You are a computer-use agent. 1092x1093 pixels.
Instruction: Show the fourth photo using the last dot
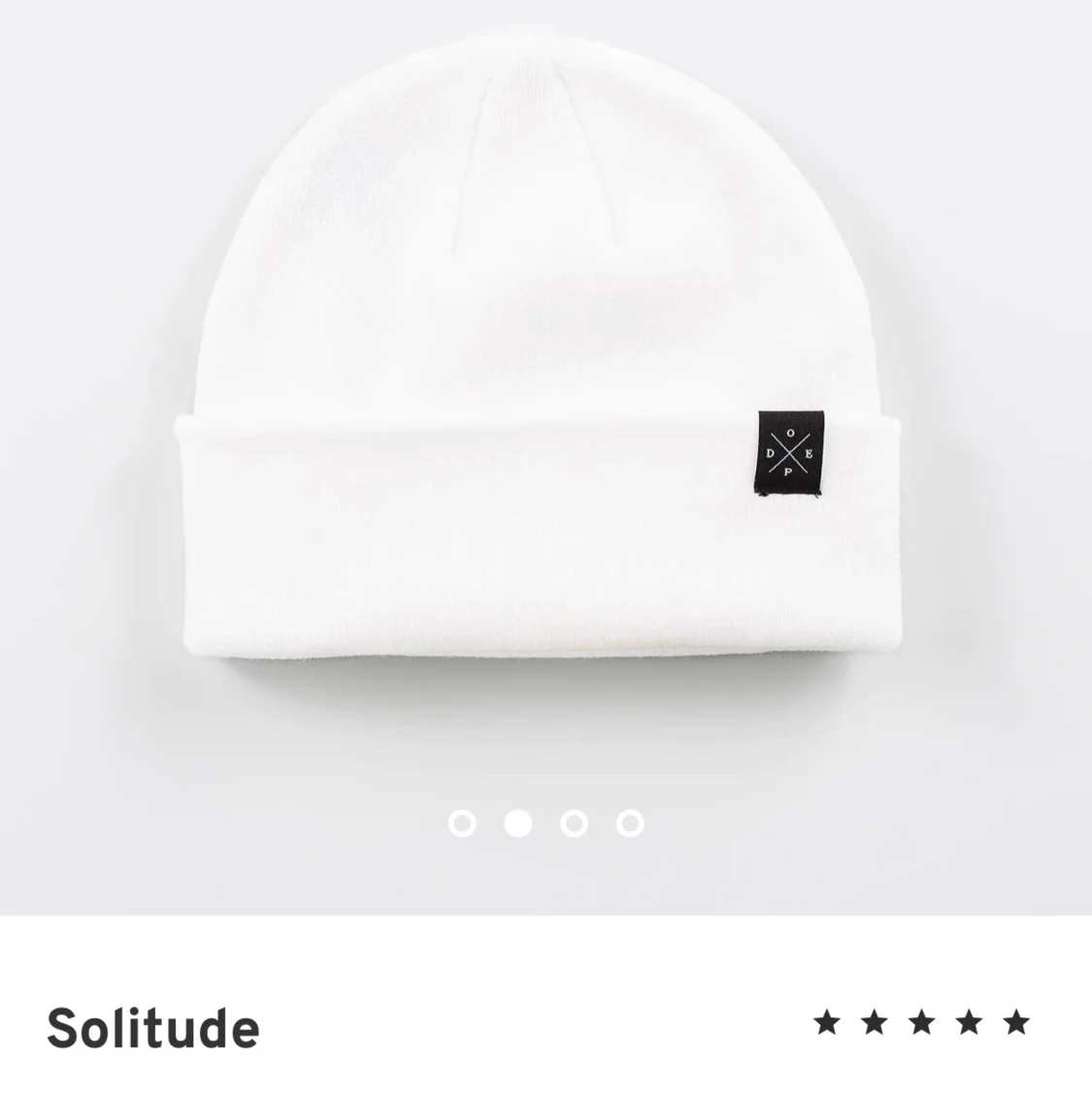(x=631, y=823)
